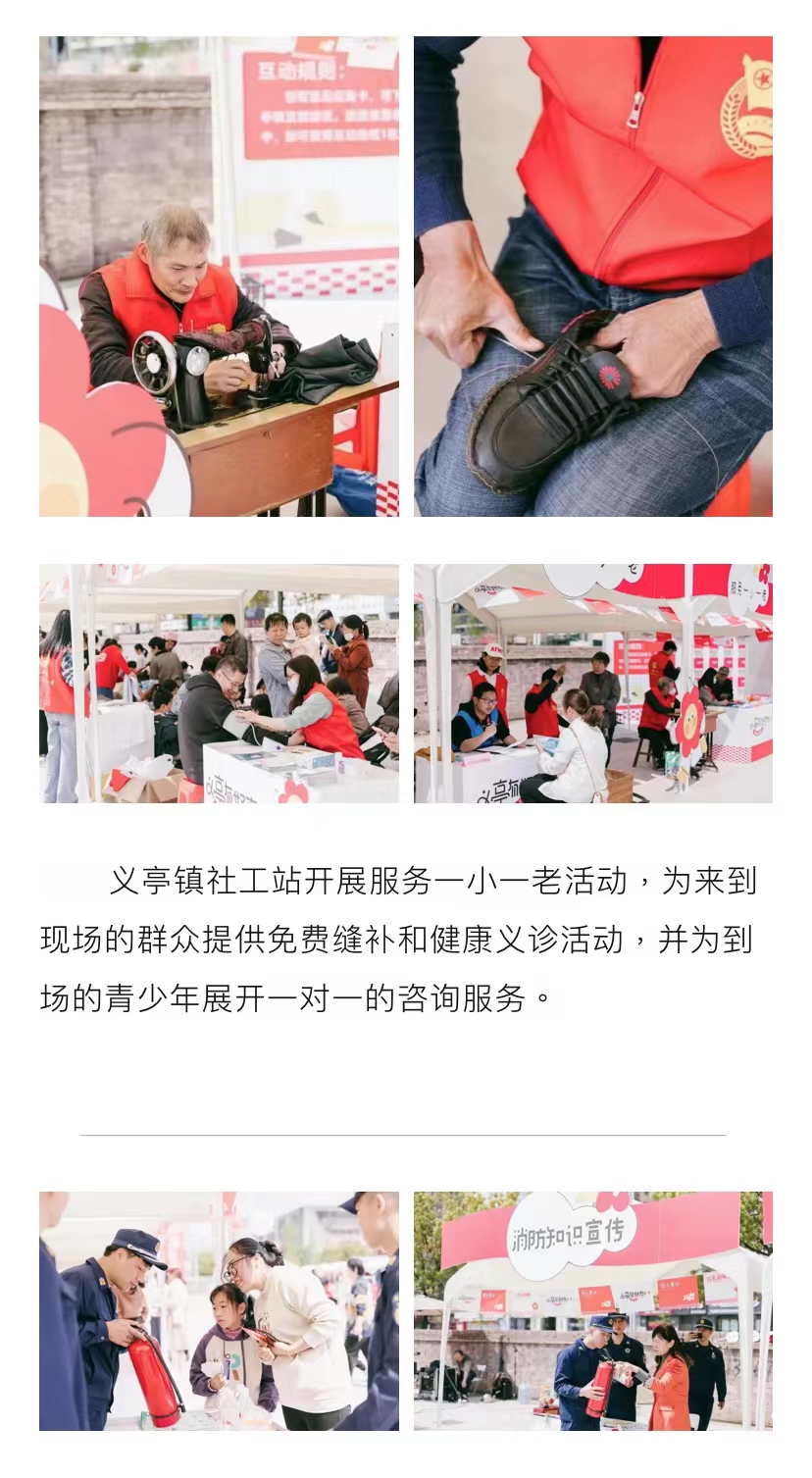Open the photo of man at sewing machine

click(x=219, y=277)
